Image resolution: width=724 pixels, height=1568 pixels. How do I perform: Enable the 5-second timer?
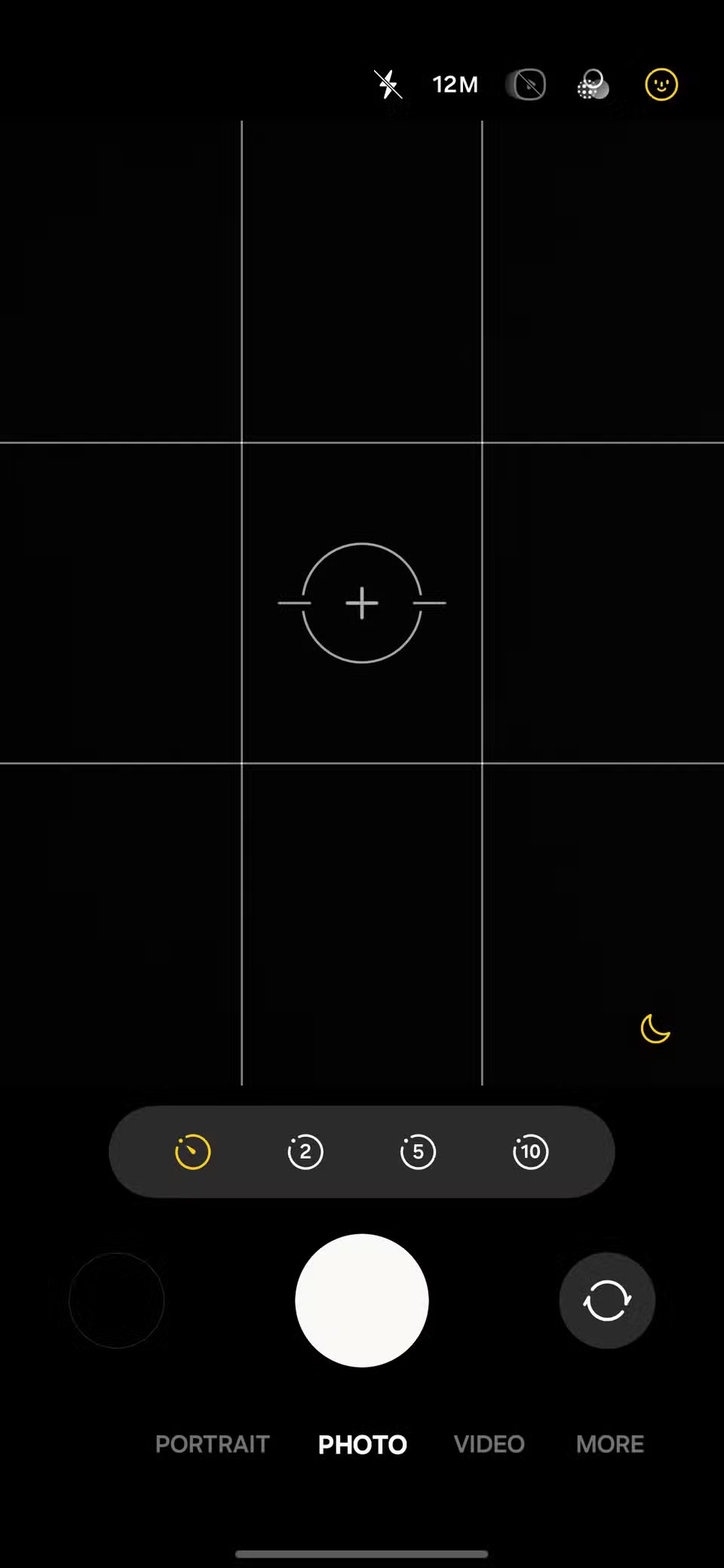417,1151
